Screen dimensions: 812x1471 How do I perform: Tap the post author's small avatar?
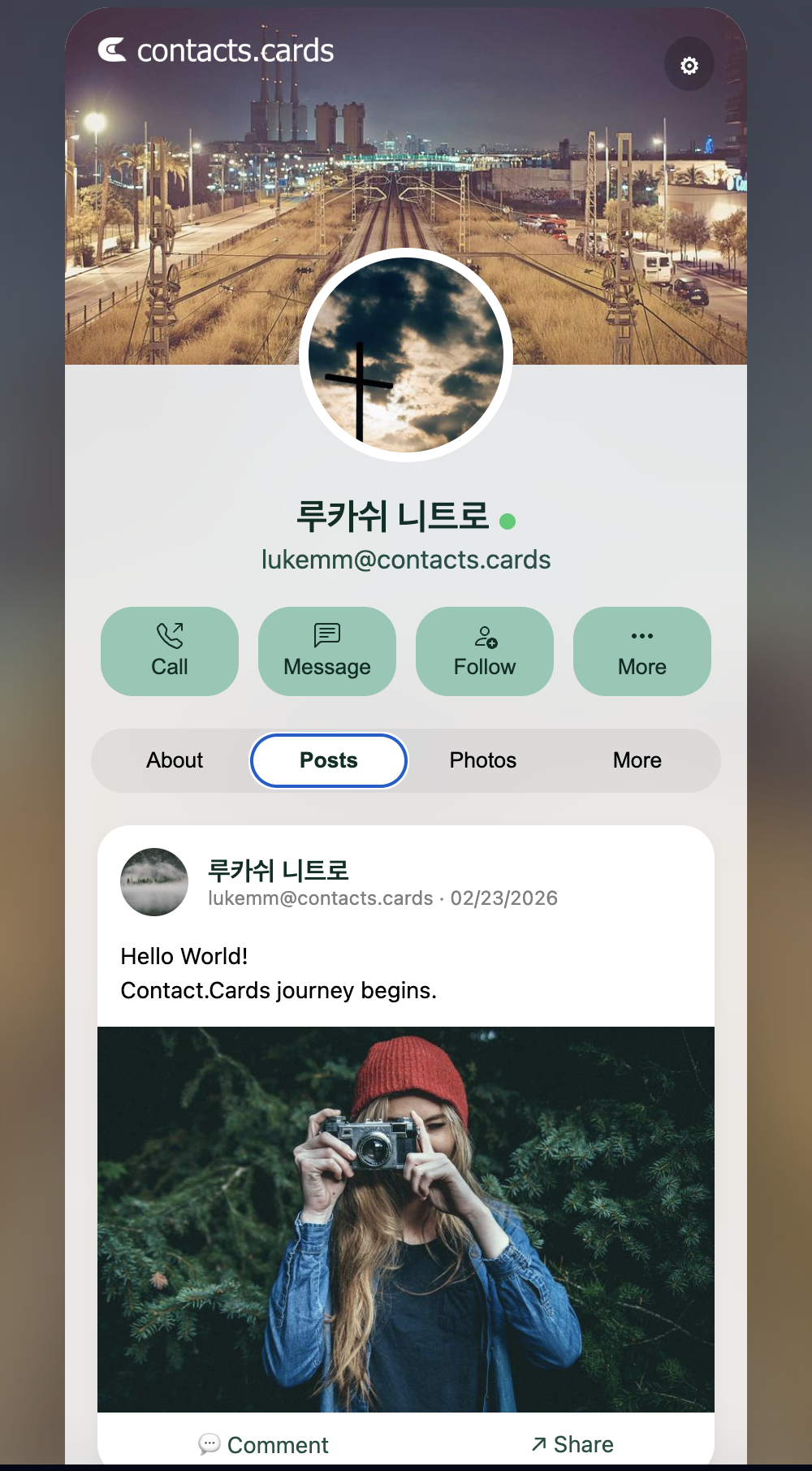click(x=154, y=882)
